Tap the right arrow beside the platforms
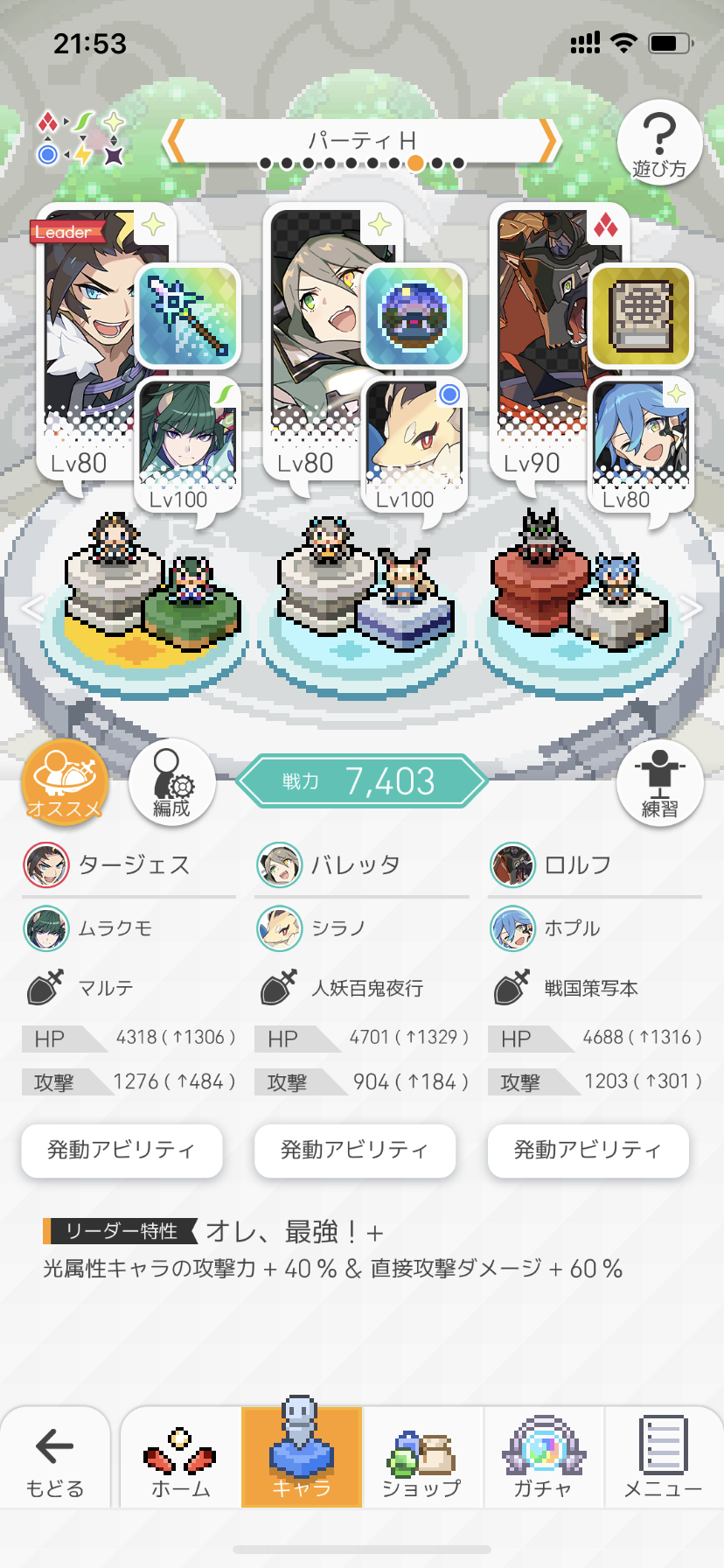 [692, 608]
